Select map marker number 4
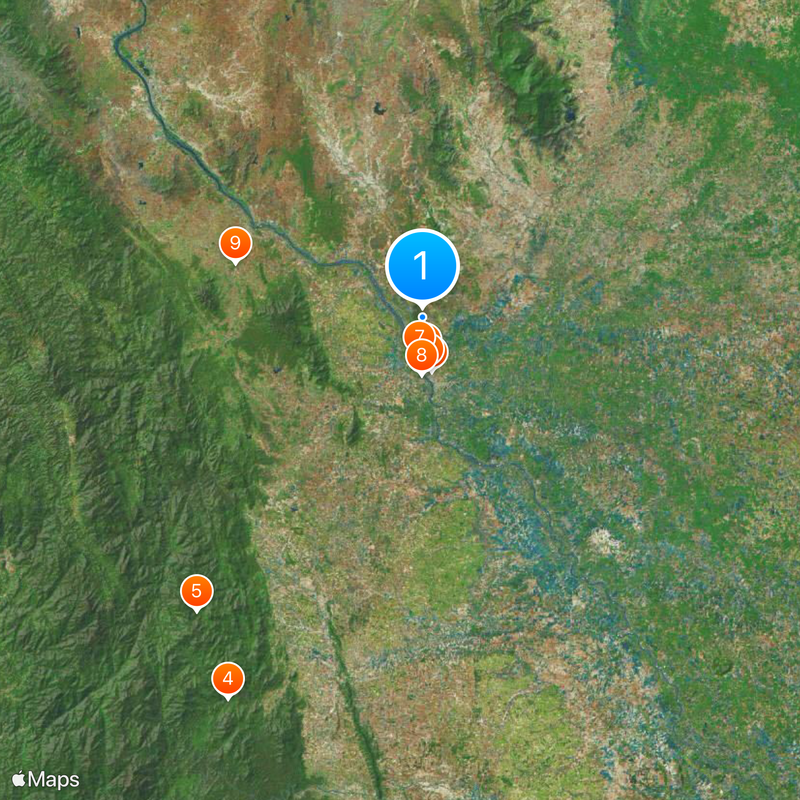 (228, 680)
